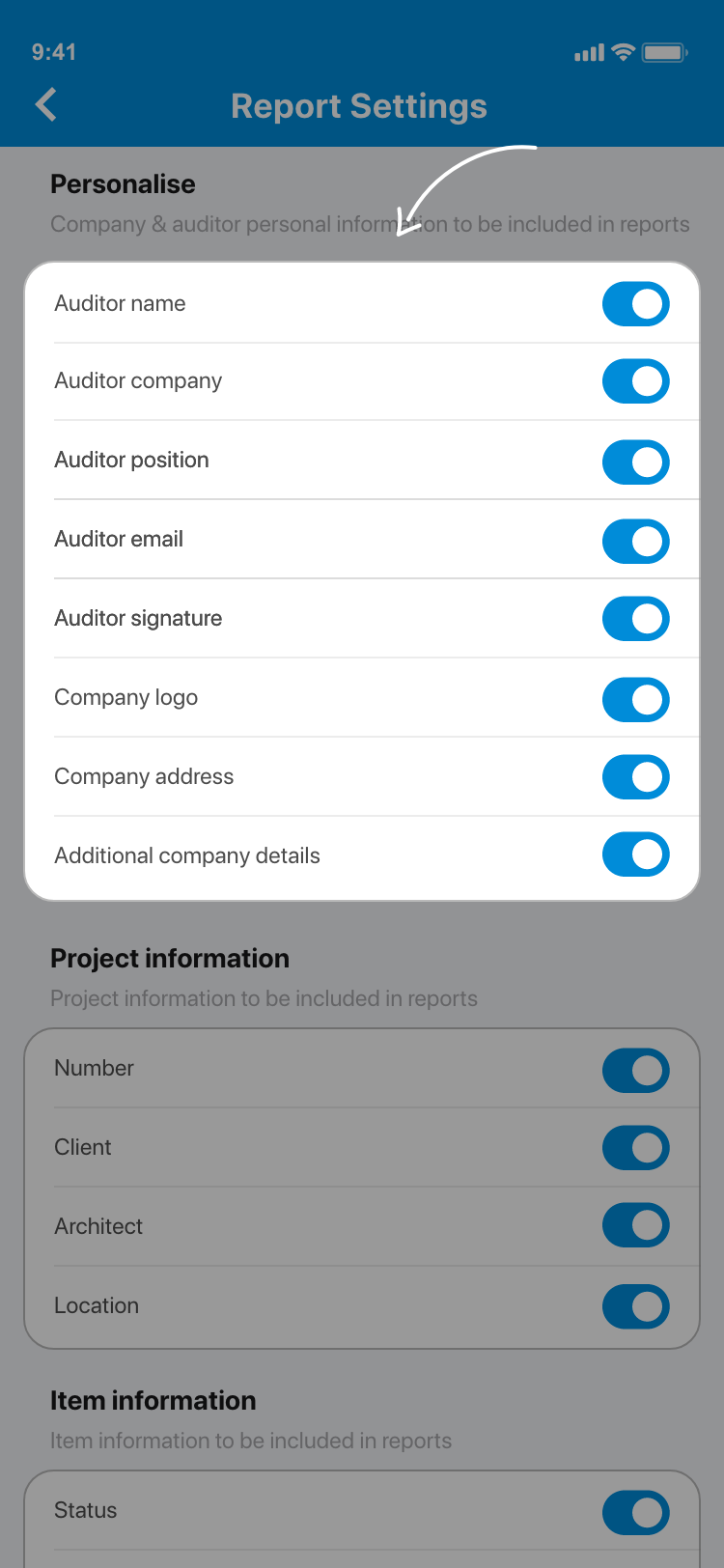
Task: Toggle Auditor signature inclusion
Action: pos(635,619)
